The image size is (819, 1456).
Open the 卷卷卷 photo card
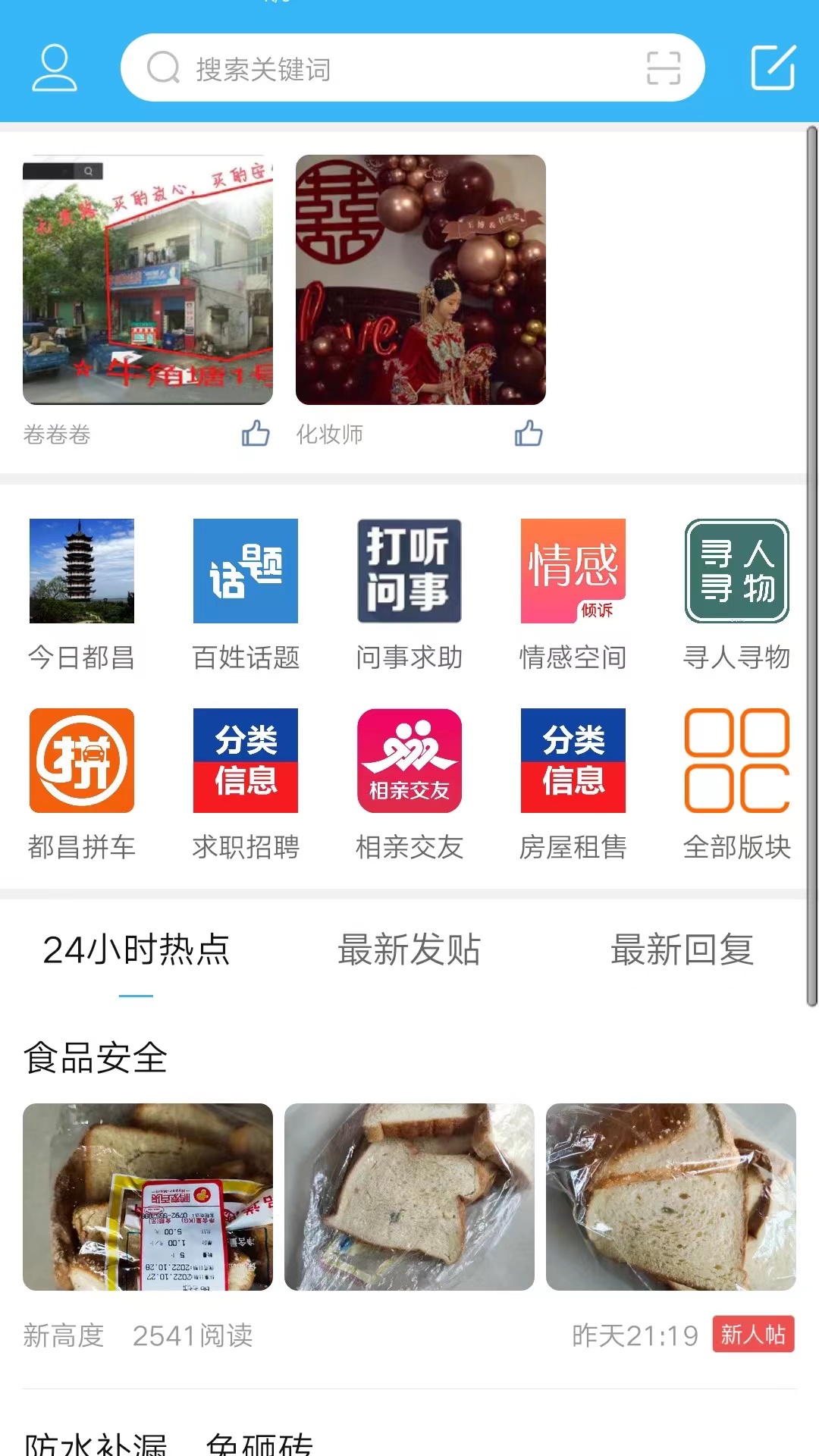148,280
